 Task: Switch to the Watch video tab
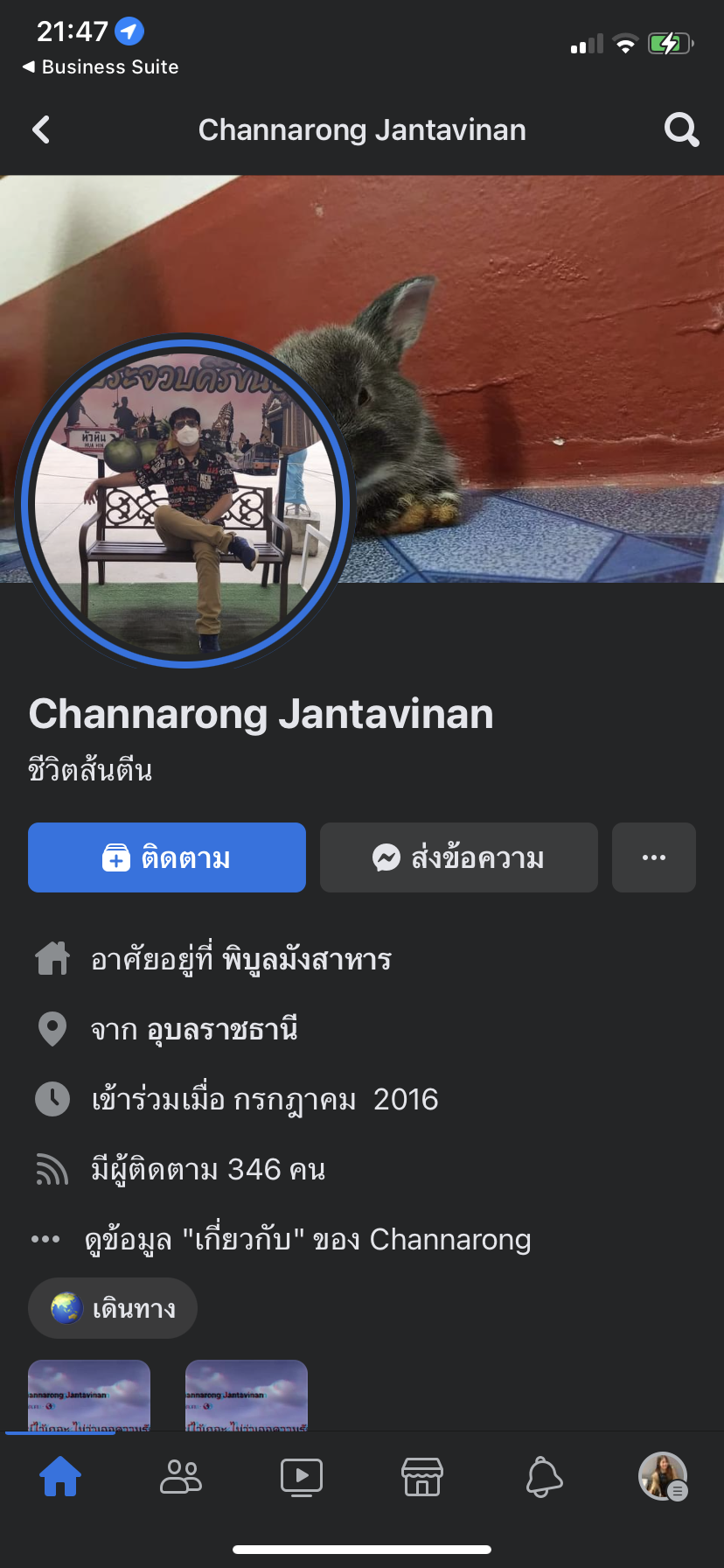[x=302, y=1477]
